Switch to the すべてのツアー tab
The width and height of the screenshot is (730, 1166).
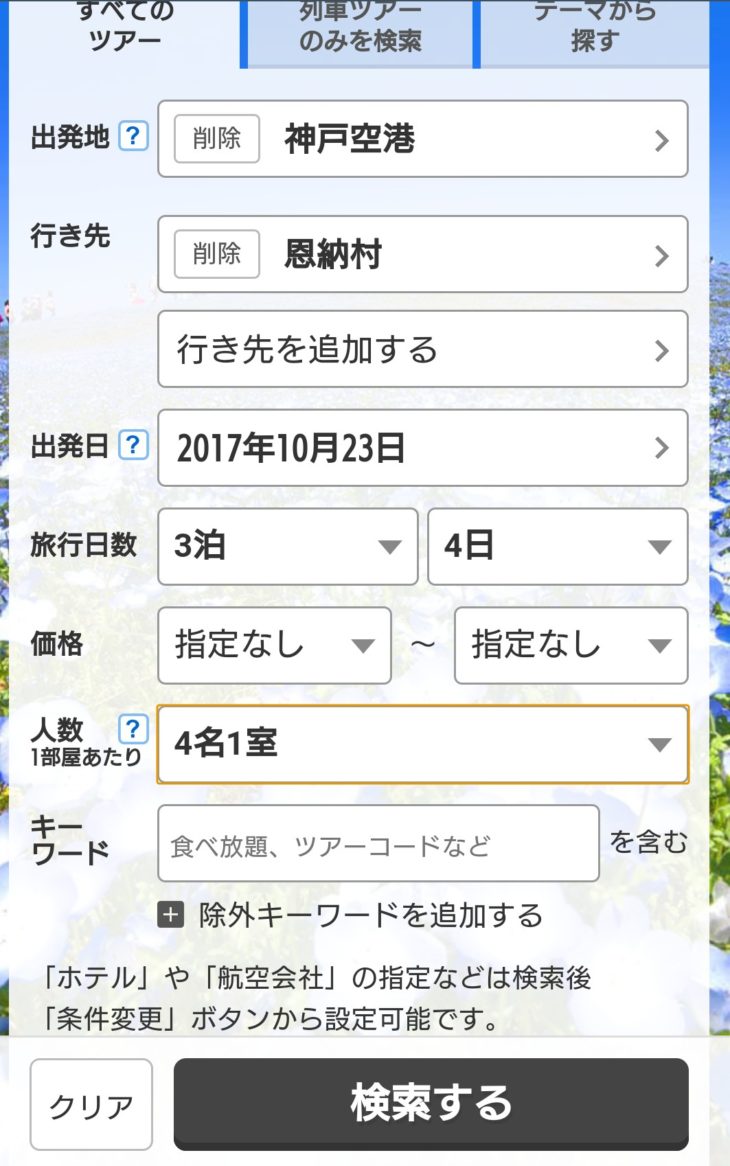tap(125, 28)
